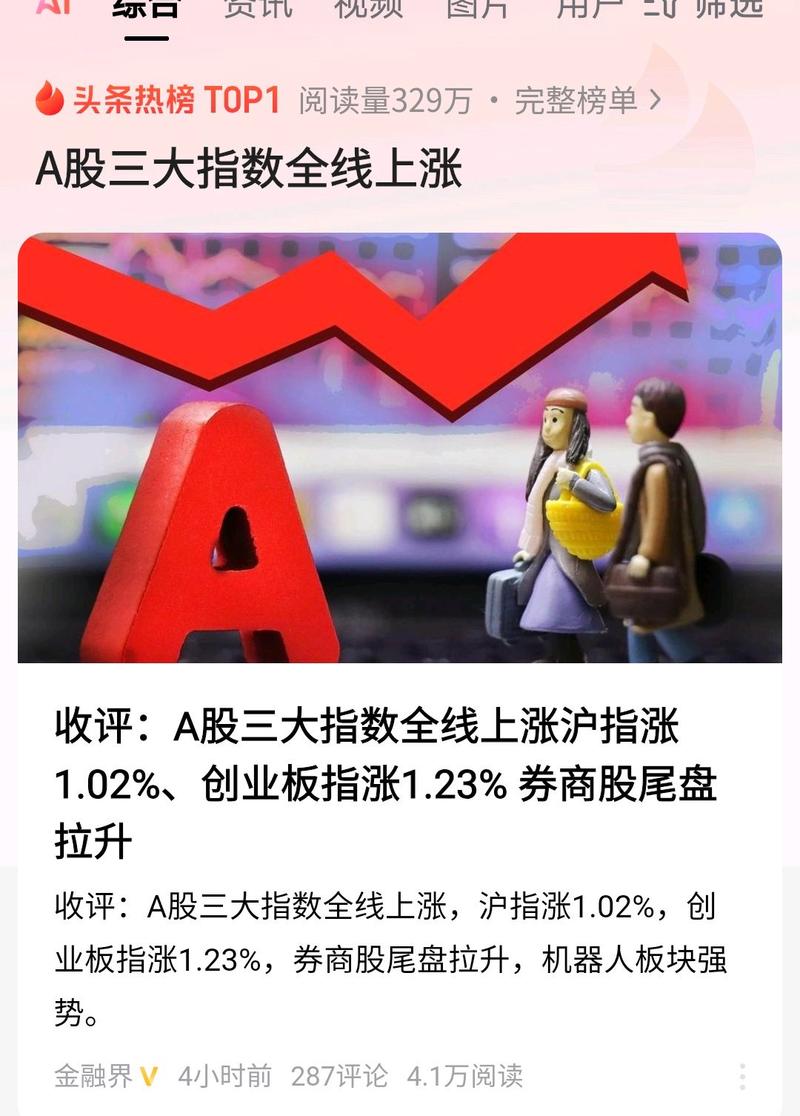Image resolution: width=800 pixels, height=1116 pixels.
Task: Open the article's overflow menu
Action: (742, 1077)
